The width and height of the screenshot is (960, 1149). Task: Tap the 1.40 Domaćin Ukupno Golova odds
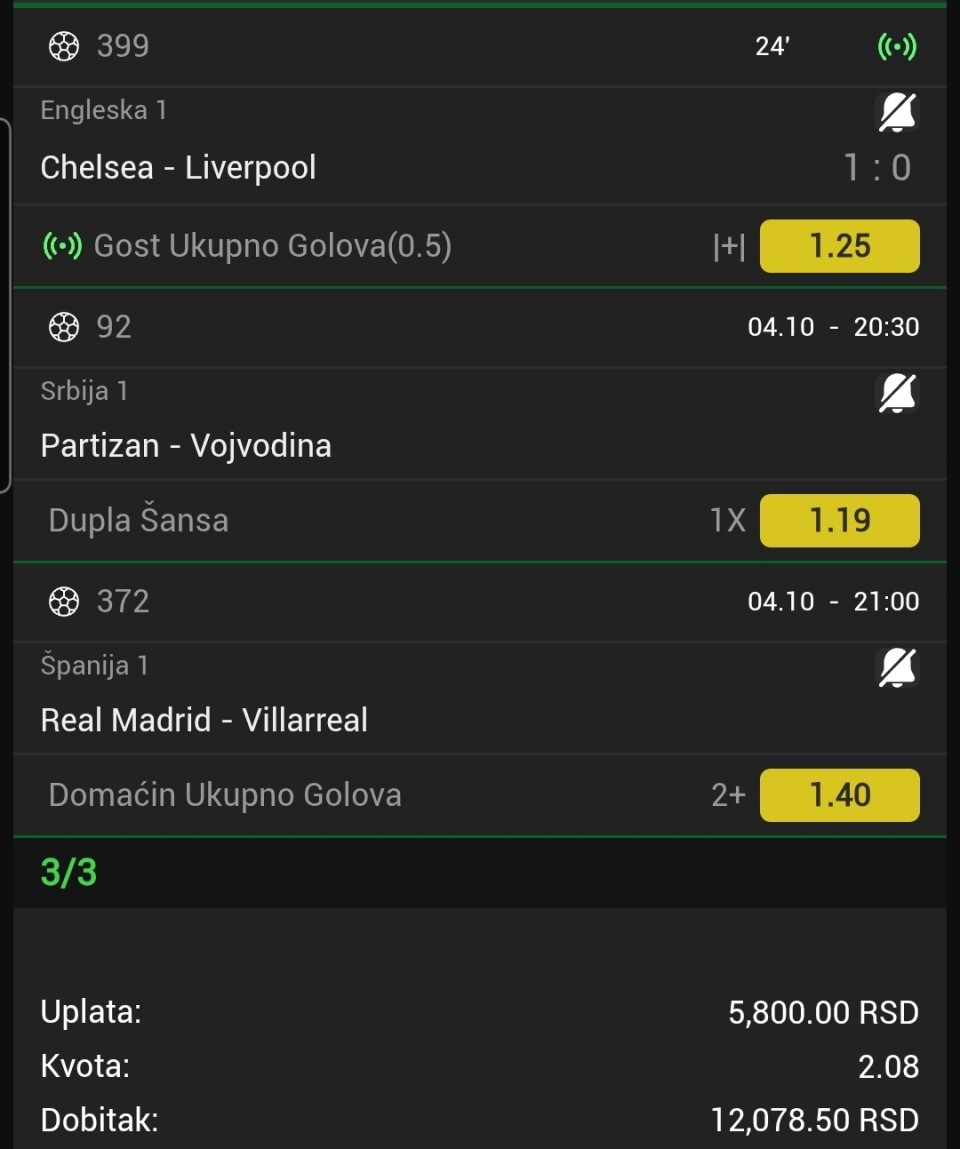coord(839,795)
